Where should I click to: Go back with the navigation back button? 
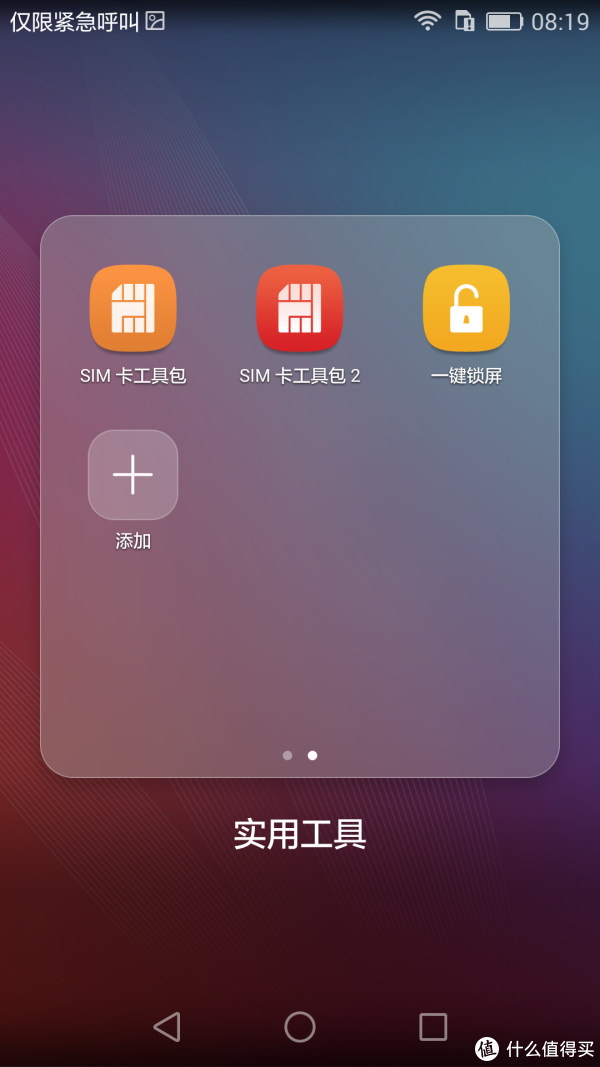coord(167,1027)
